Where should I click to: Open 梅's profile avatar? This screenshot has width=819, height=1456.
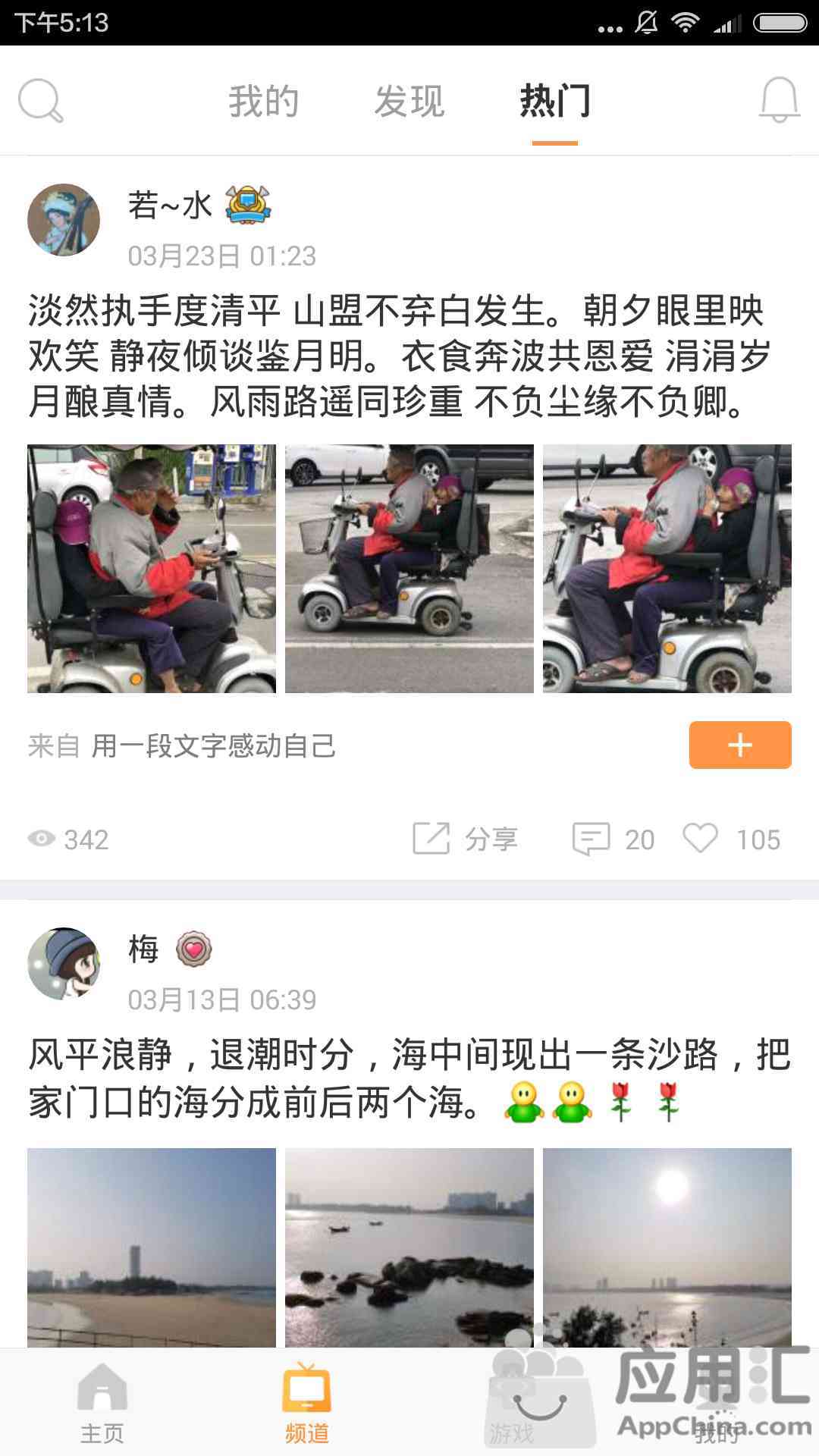coord(64,964)
